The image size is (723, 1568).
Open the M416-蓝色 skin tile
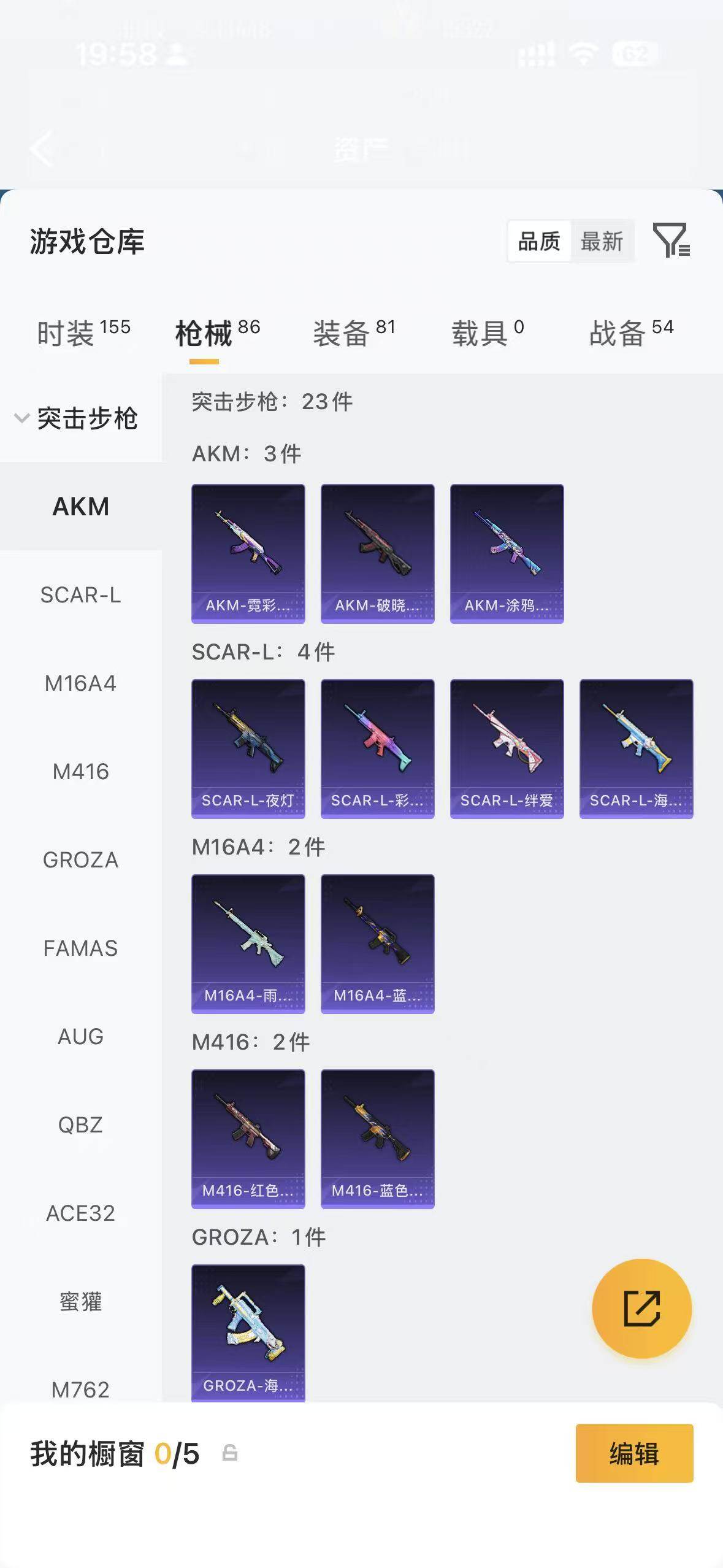pos(378,1139)
